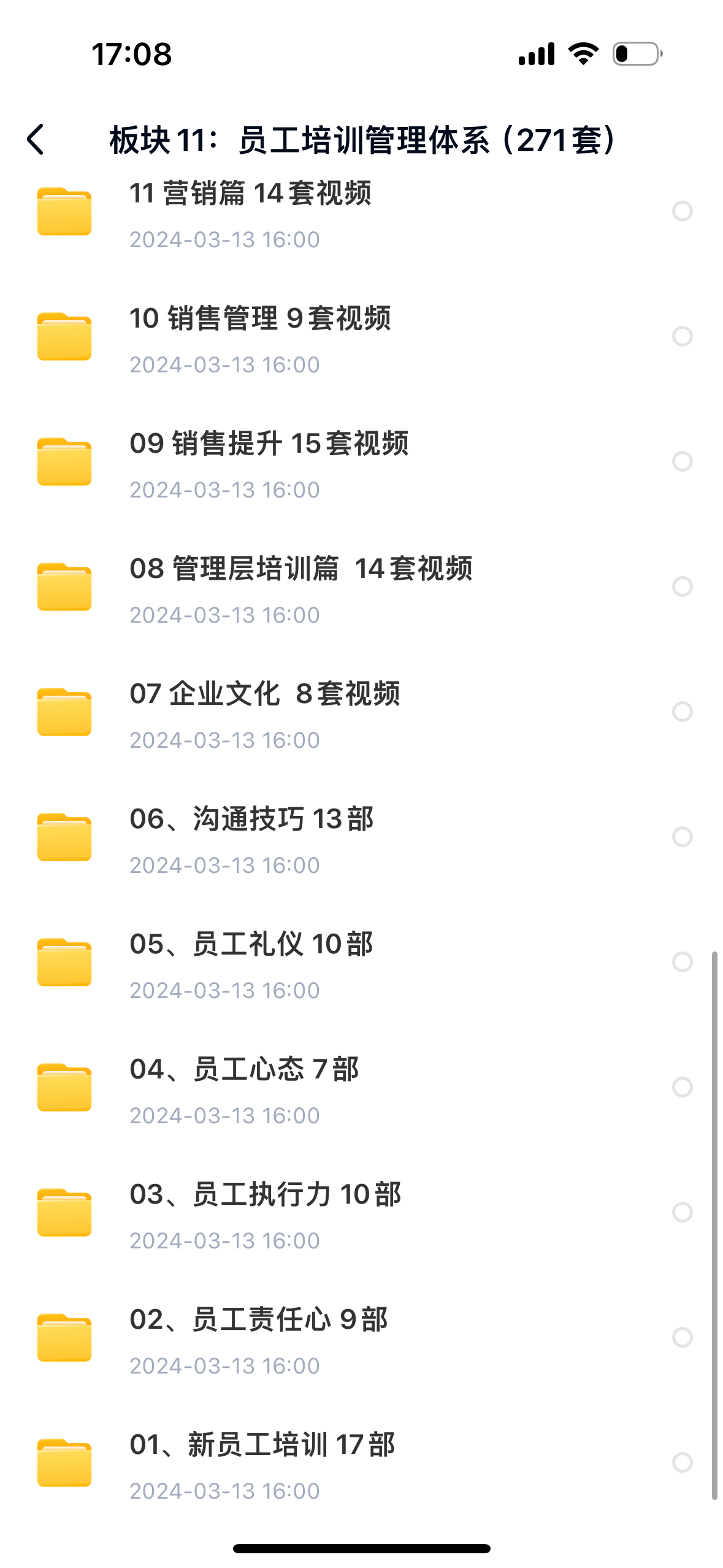Select the circle for 06、沟通技巧 folder
Image resolution: width=723 pixels, height=1568 pixels.
(x=682, y=837)
